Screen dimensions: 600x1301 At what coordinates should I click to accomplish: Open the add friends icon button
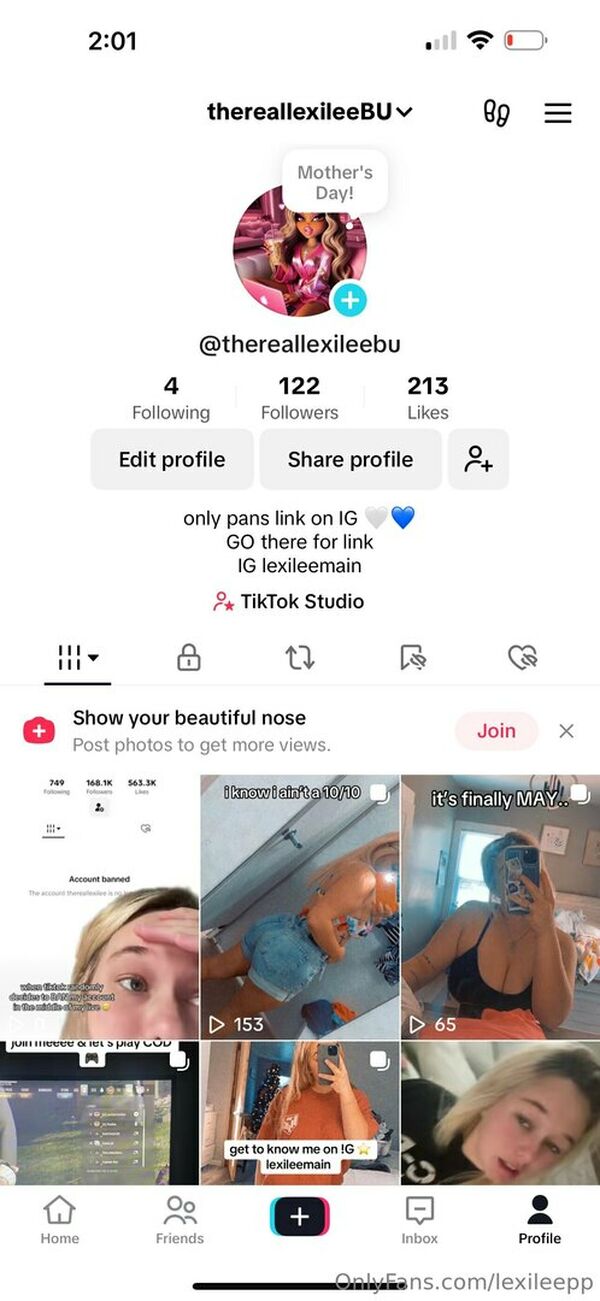479,459
